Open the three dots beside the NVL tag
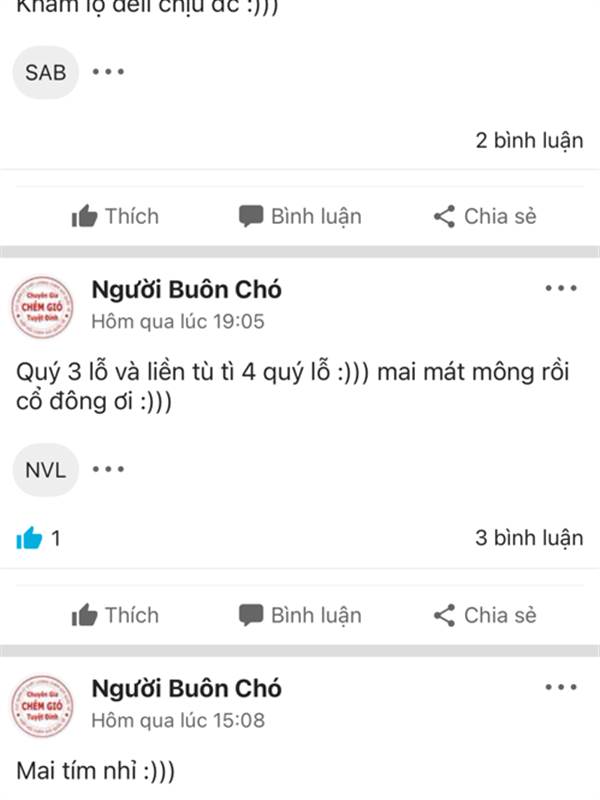The height and width of the screenshot is (800, 600). 108,469
